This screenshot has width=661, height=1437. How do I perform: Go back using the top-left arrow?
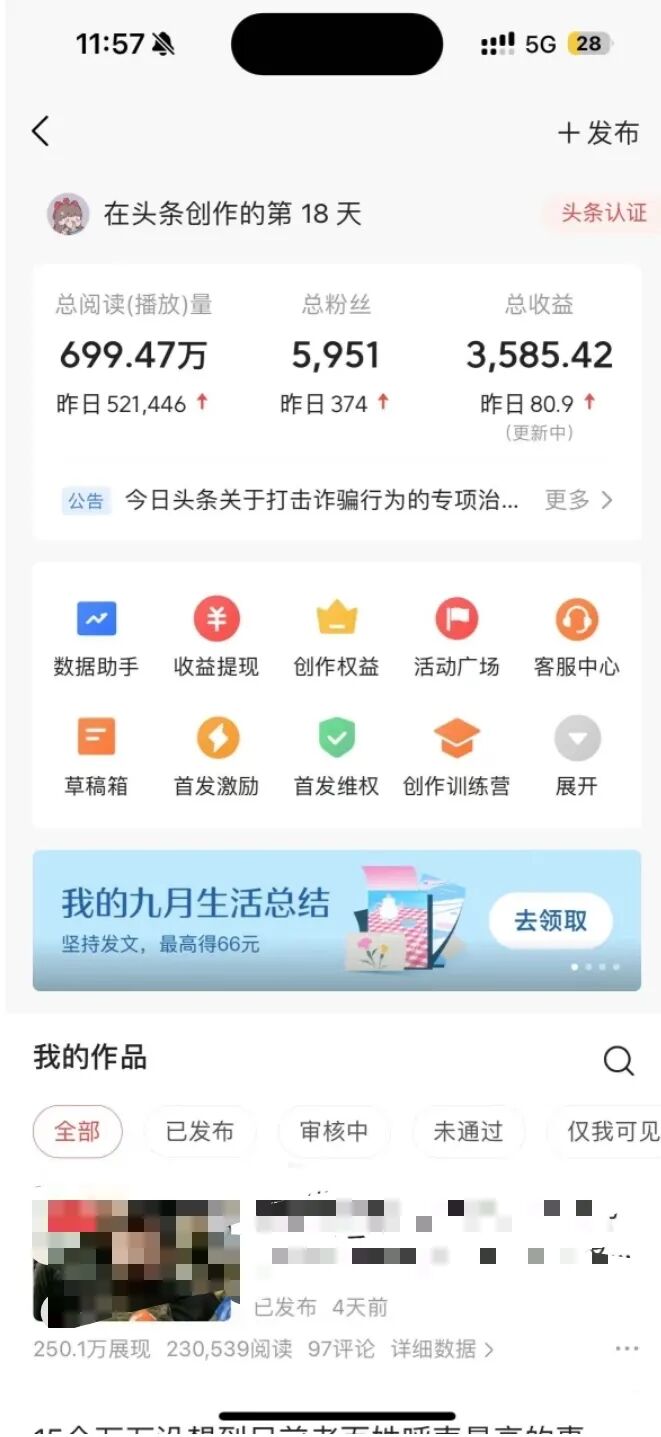point(41,131)
